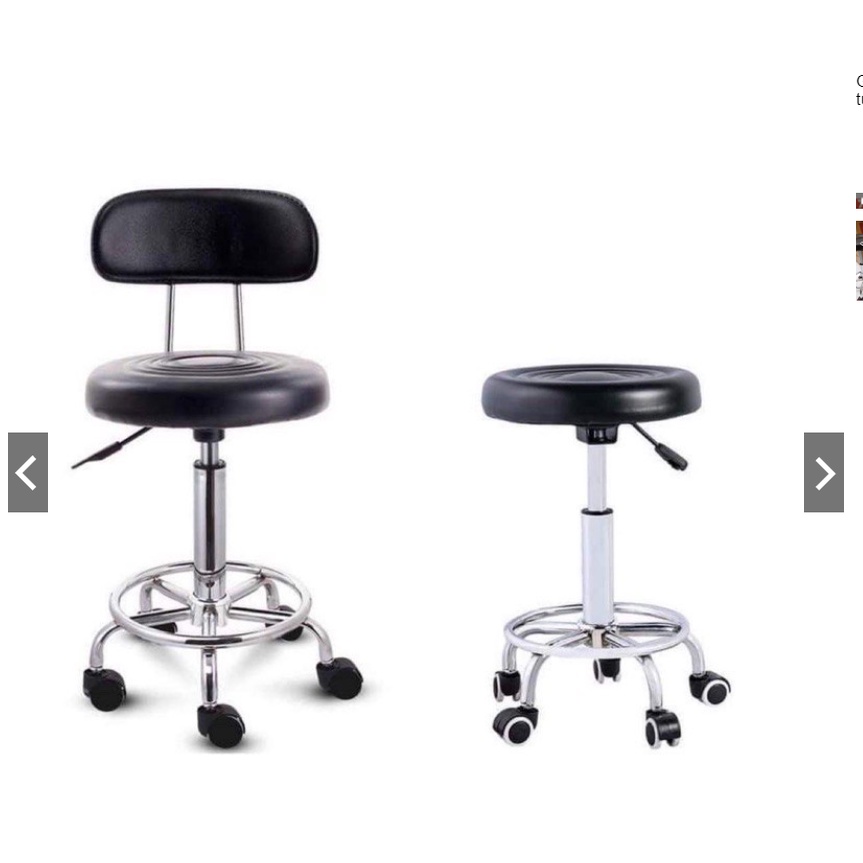Go to the previous product image
This screenshot has width=863, height=863.
(x=28, y=472)
